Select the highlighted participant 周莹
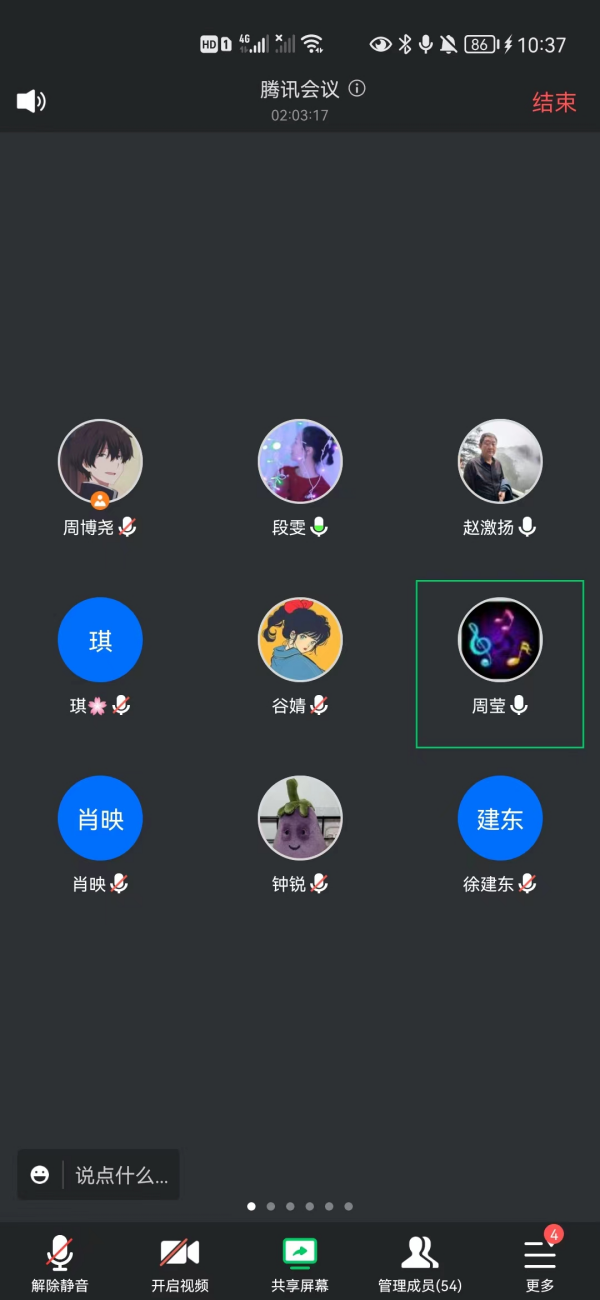The height and width of the screenshot is (1300, 600). pyautogui.click(x=500, y=640)
